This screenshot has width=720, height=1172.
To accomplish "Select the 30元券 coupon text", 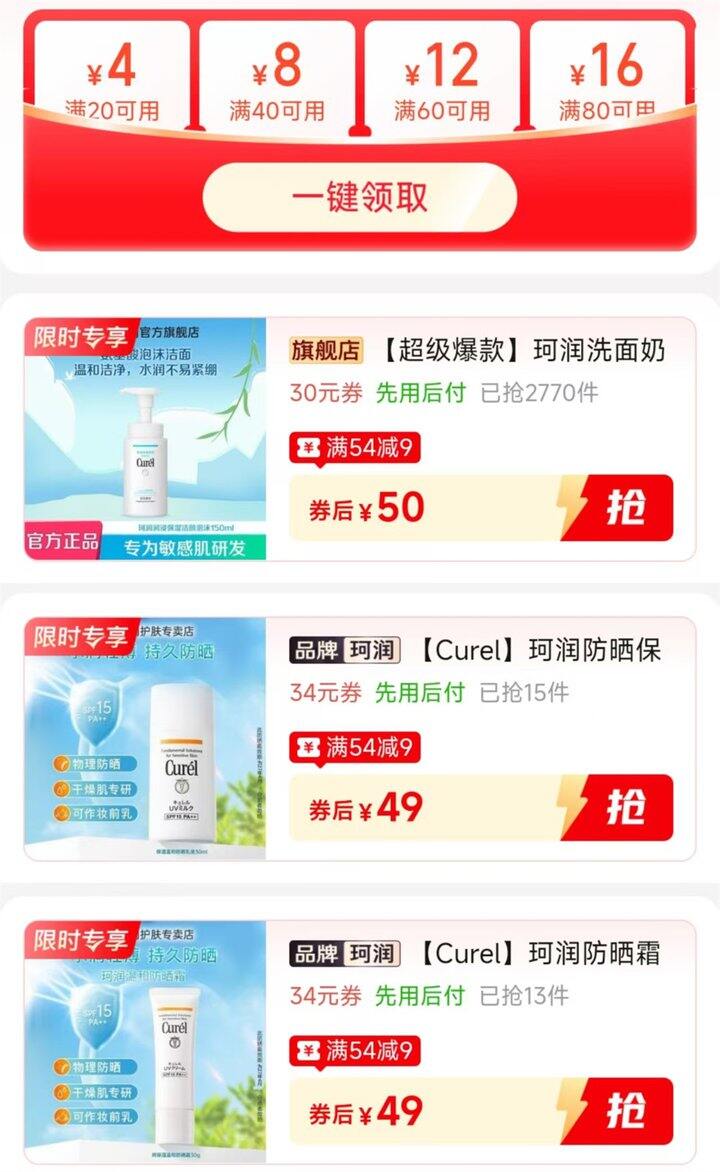I will tap(316, 390).
